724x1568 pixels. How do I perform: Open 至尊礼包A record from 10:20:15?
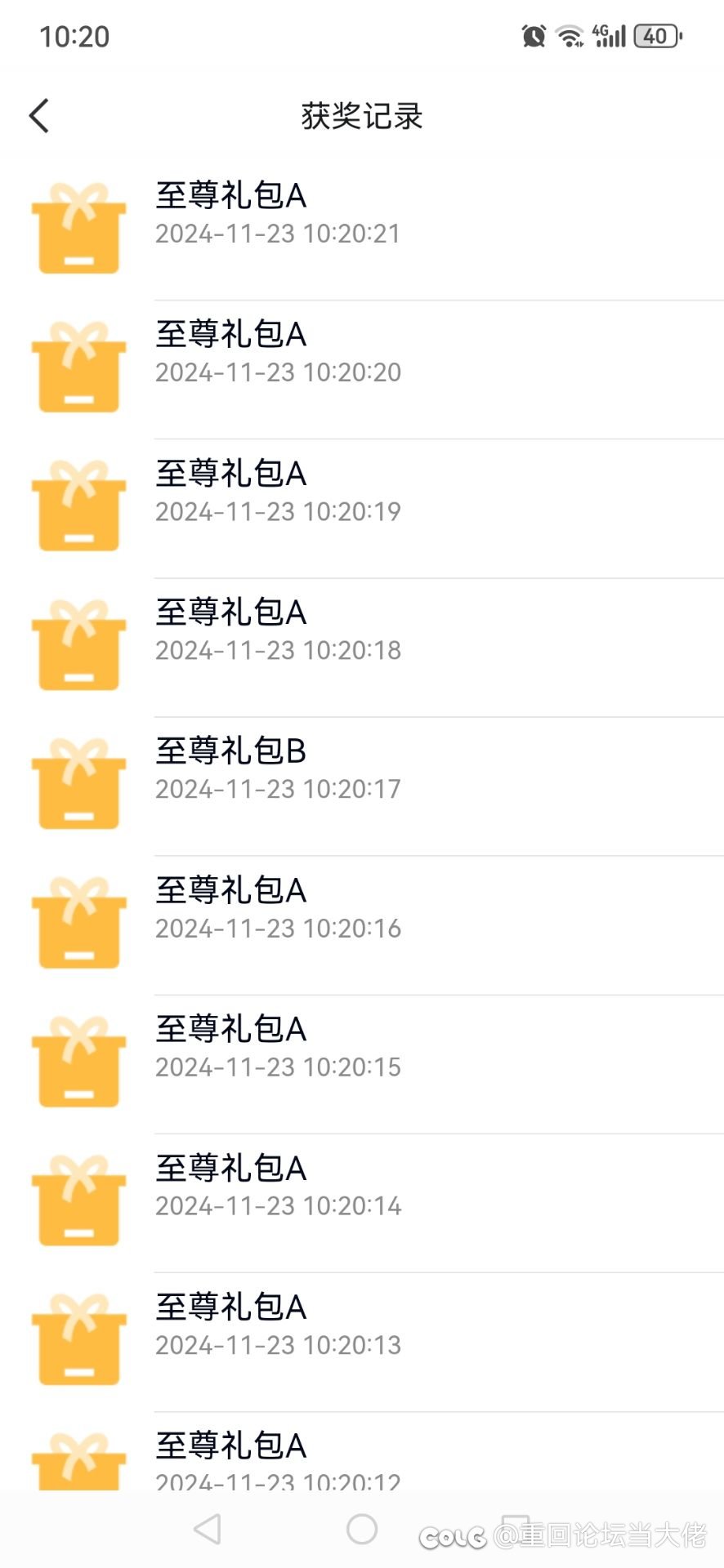pos(362,1063)
